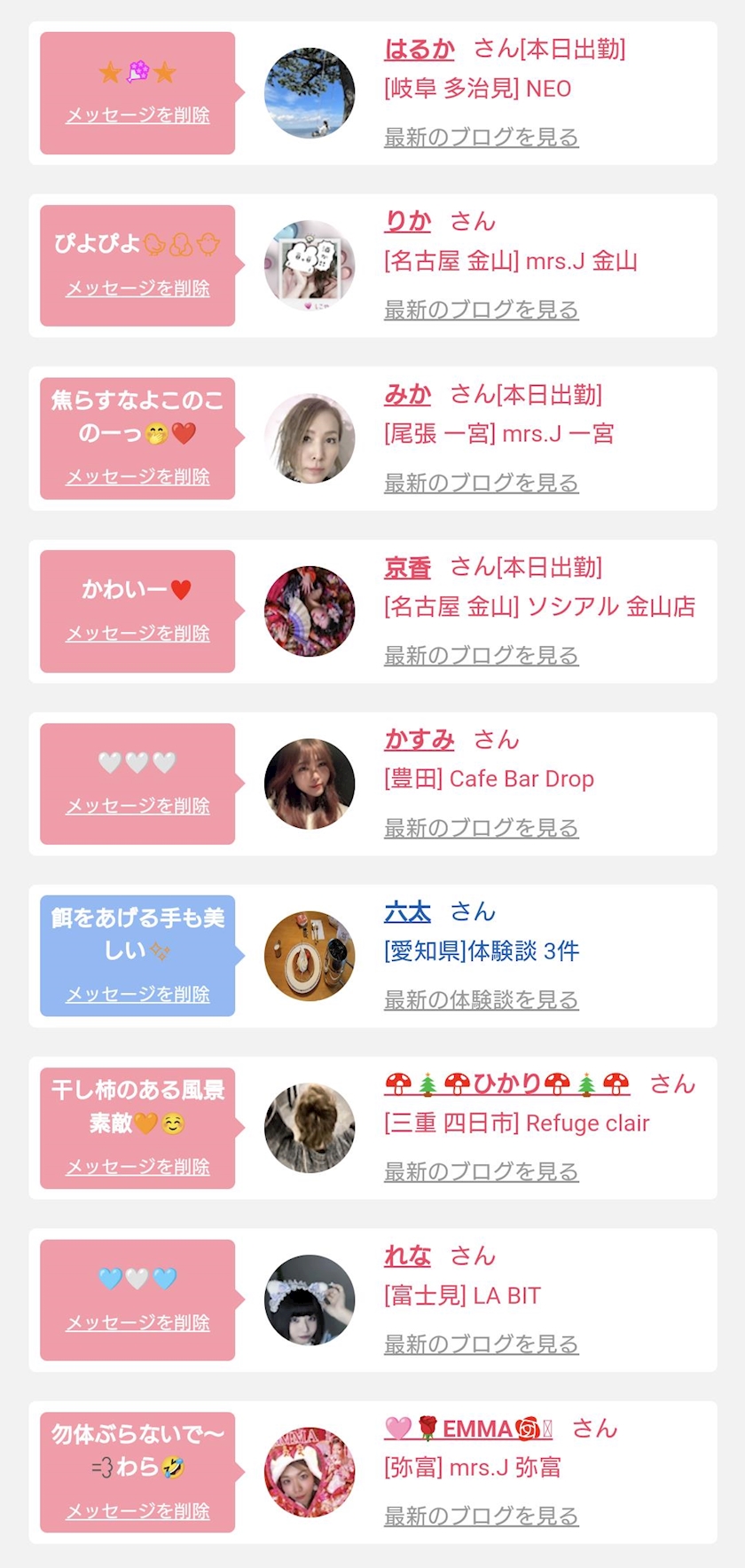The height and width of the screenshot is (1568, 745).
Task: See 六太's latest 体験談
Action: click(481, 1000)
